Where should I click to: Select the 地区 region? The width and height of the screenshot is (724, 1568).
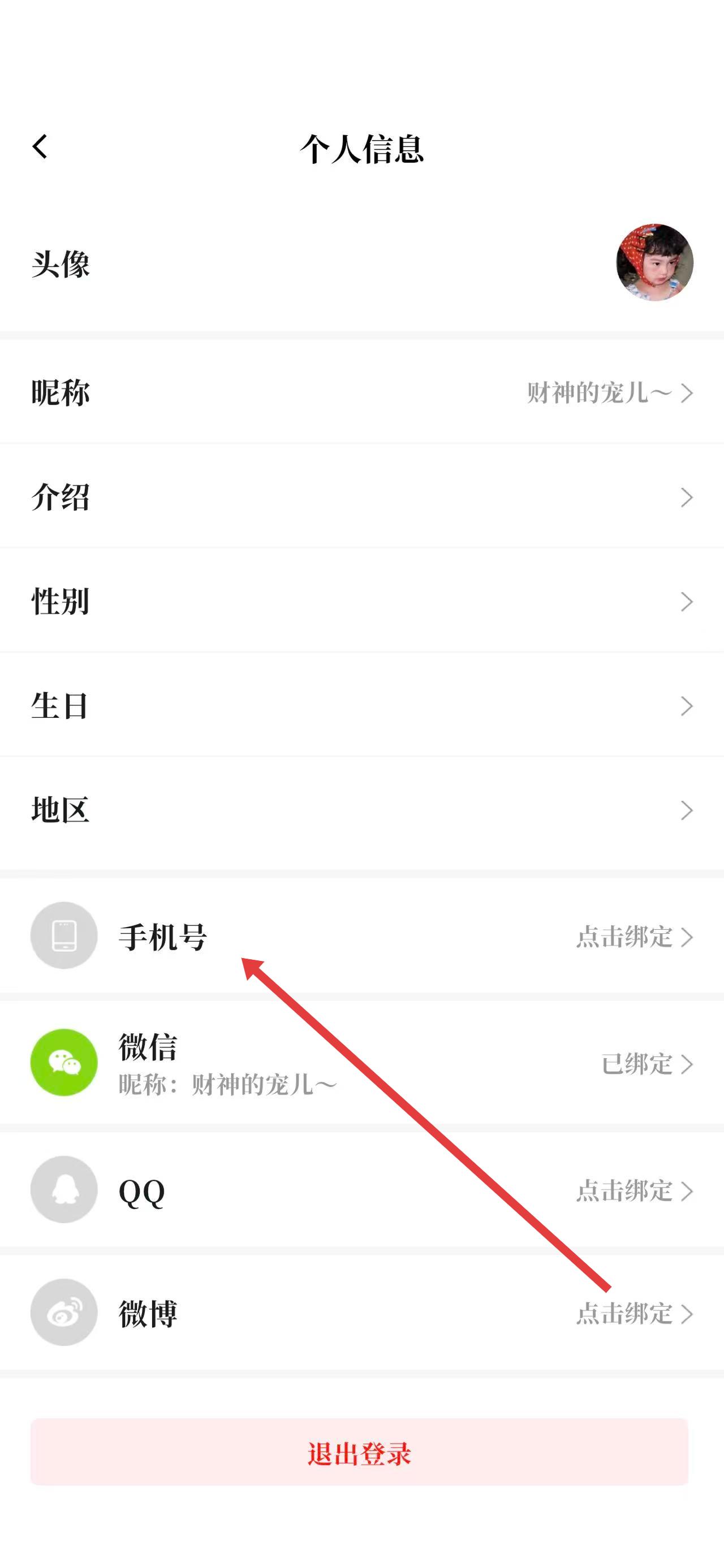361,810
